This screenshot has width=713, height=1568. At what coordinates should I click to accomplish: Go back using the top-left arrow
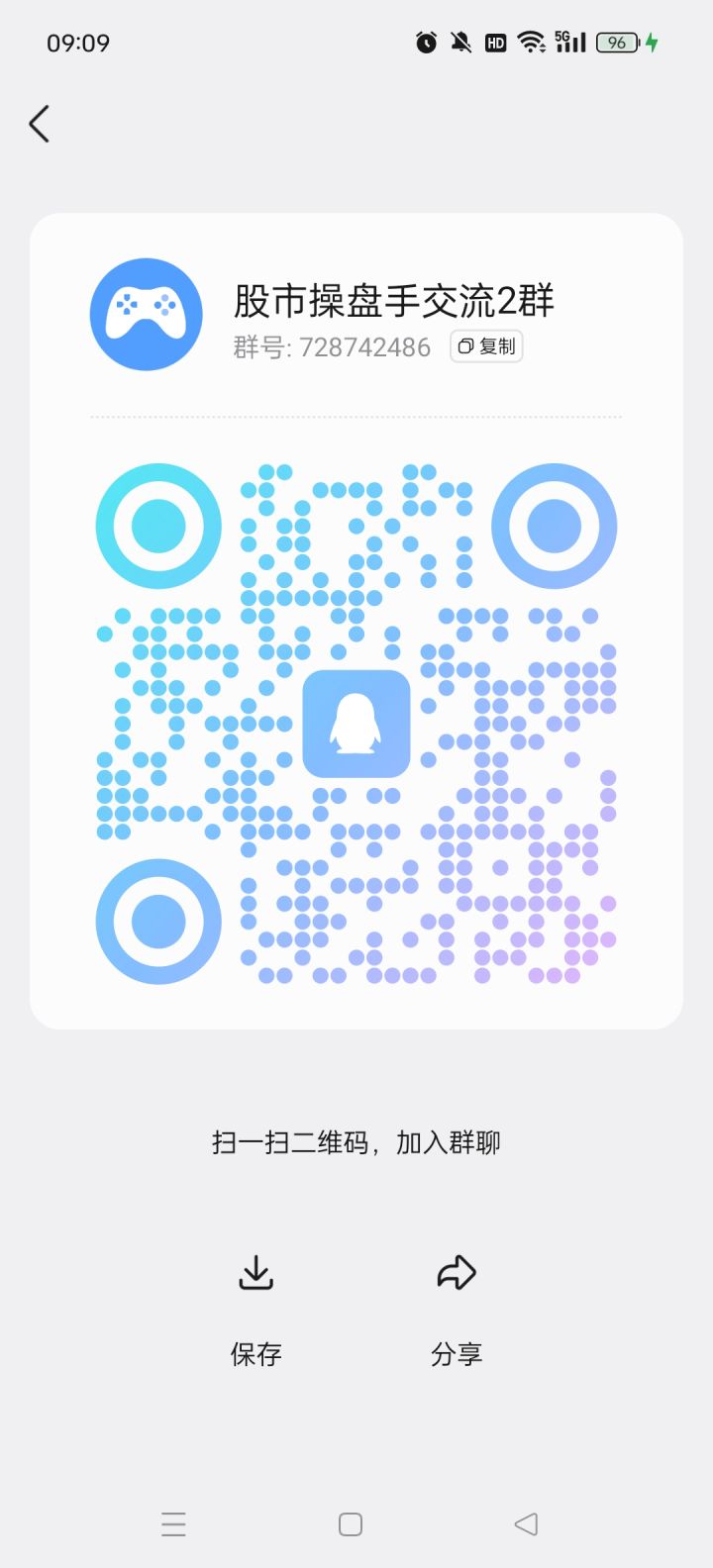[x=40, y=124]
